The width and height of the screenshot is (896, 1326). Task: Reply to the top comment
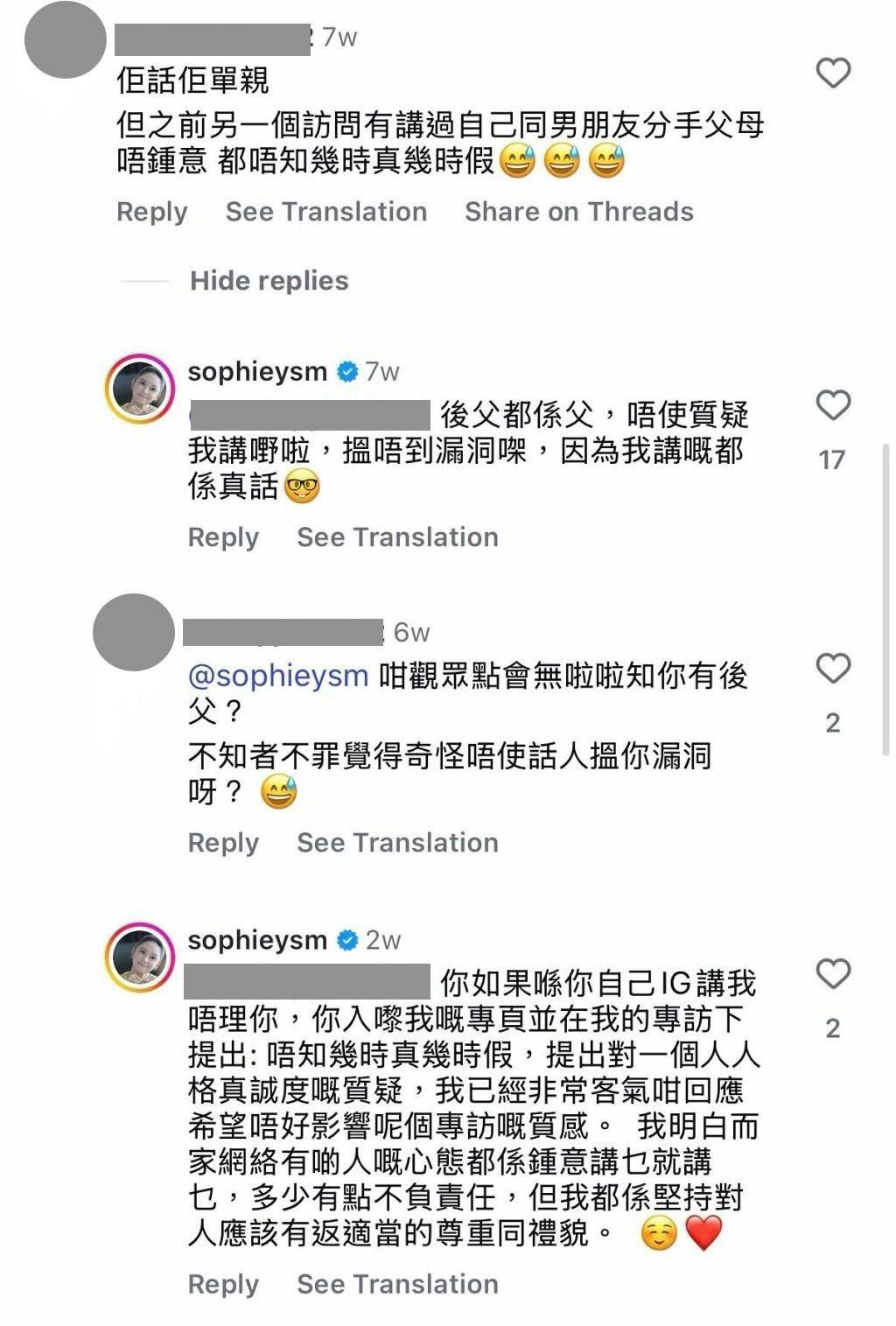152,212
